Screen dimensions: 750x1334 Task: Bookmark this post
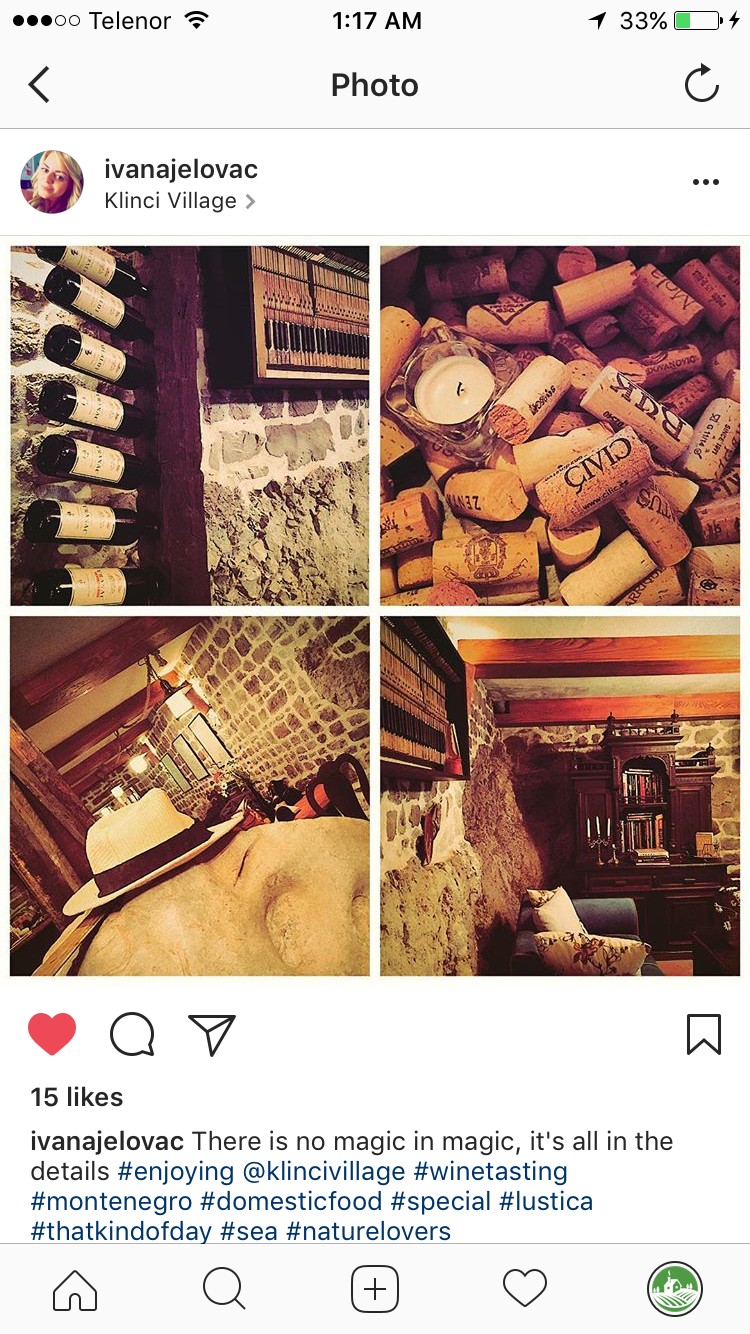[x=703, y=1034]
